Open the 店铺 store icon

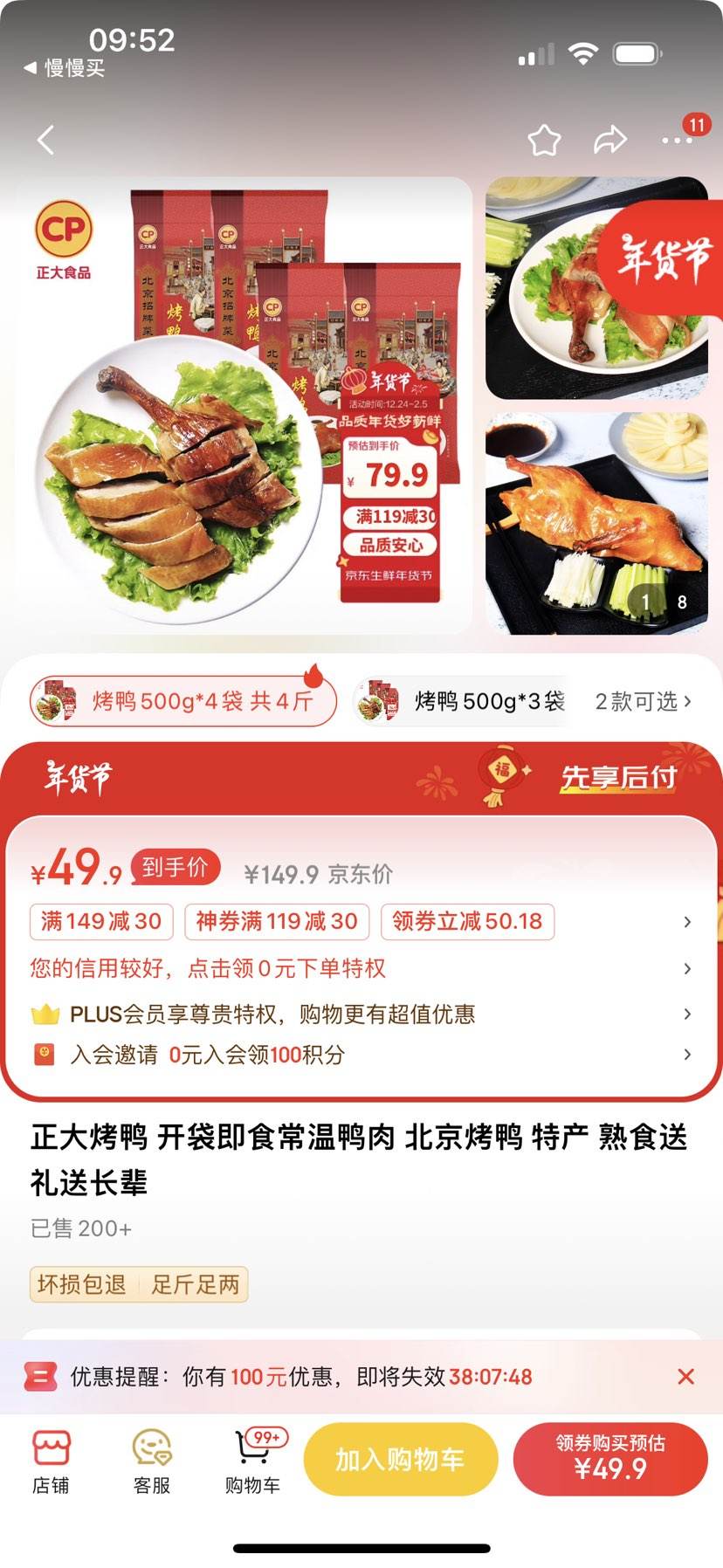click(52, 1456)
